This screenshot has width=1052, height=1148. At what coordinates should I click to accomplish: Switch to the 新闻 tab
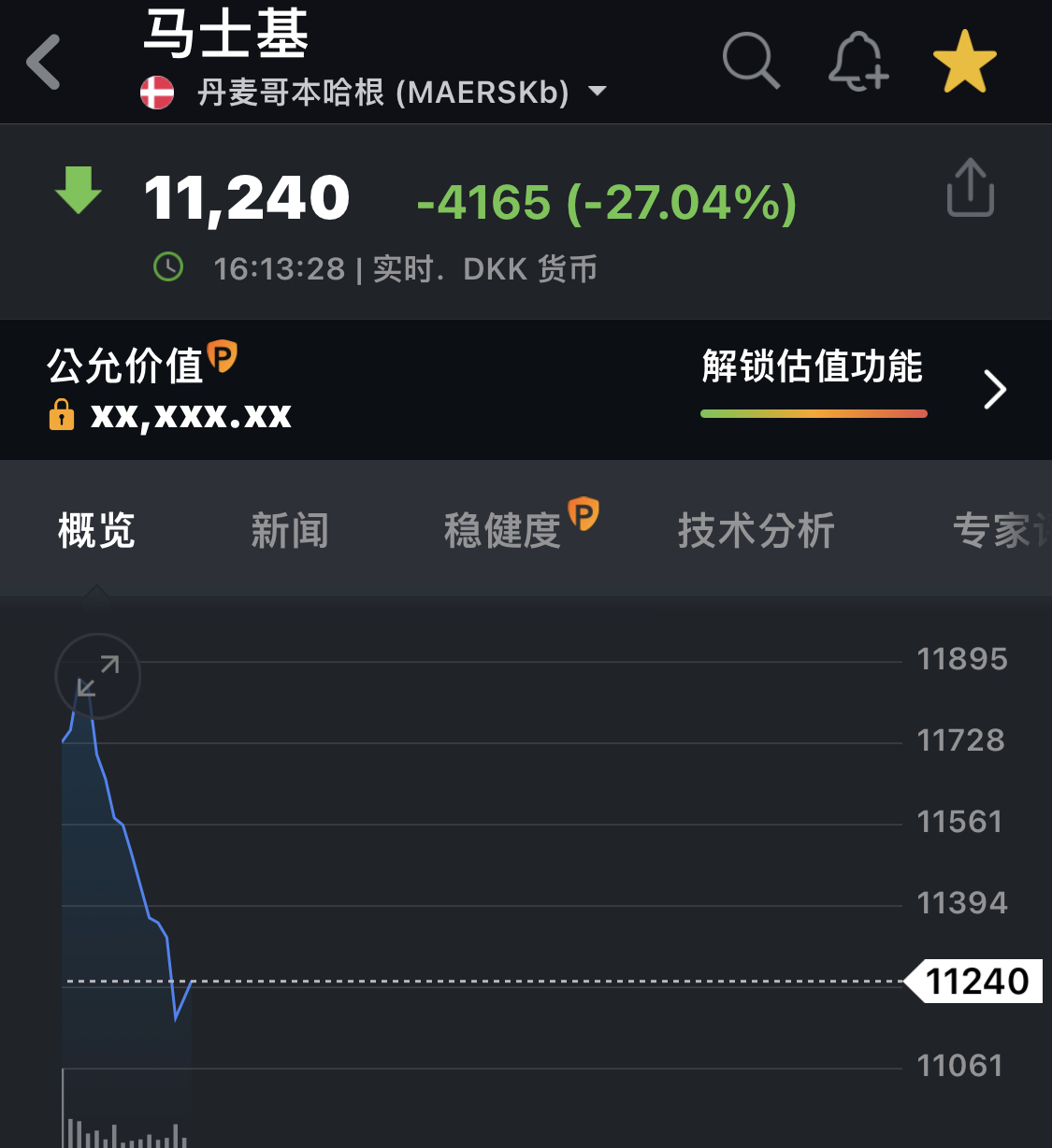[x=290, y=529]
